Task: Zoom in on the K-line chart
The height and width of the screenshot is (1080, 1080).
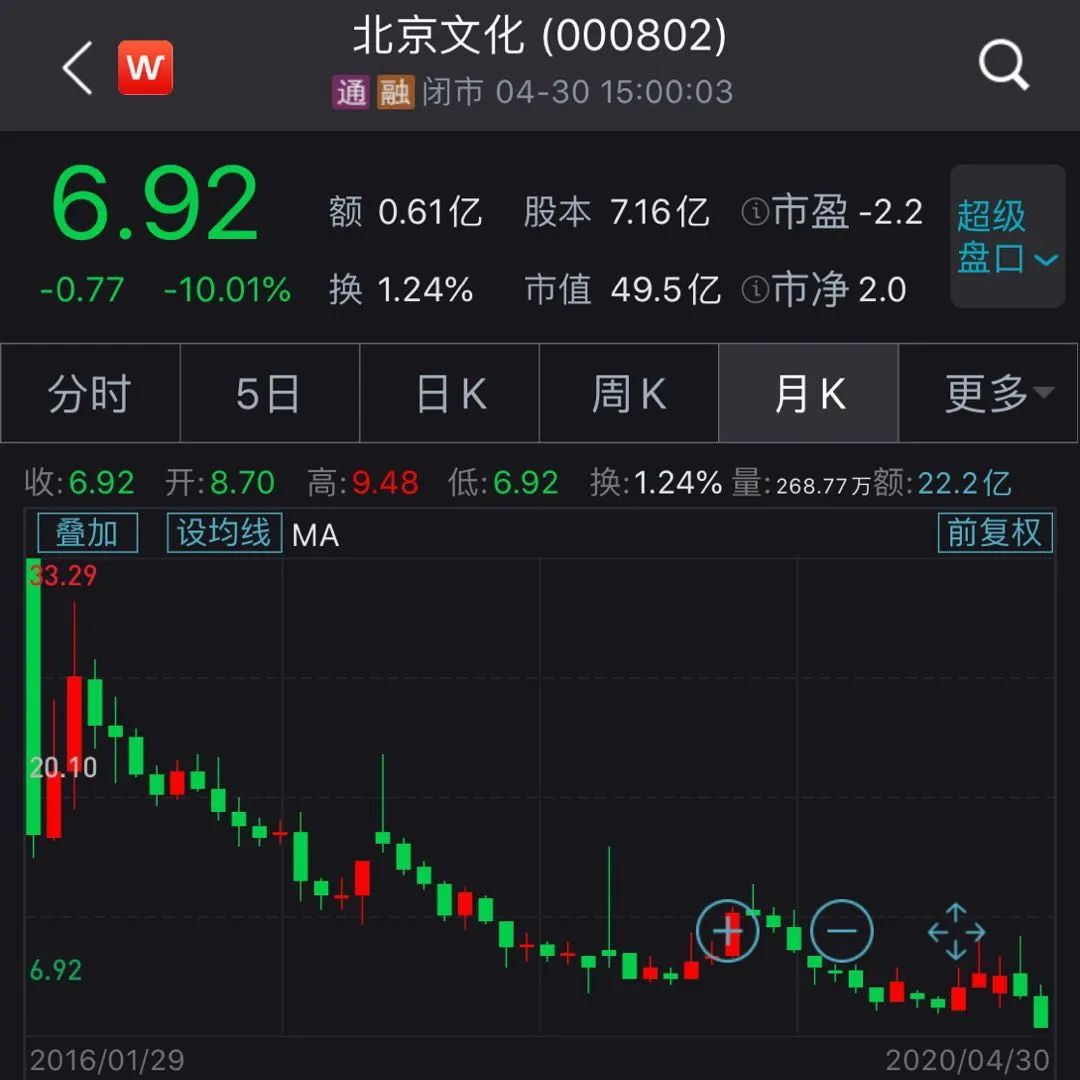Action: click(x=728, y=931)
